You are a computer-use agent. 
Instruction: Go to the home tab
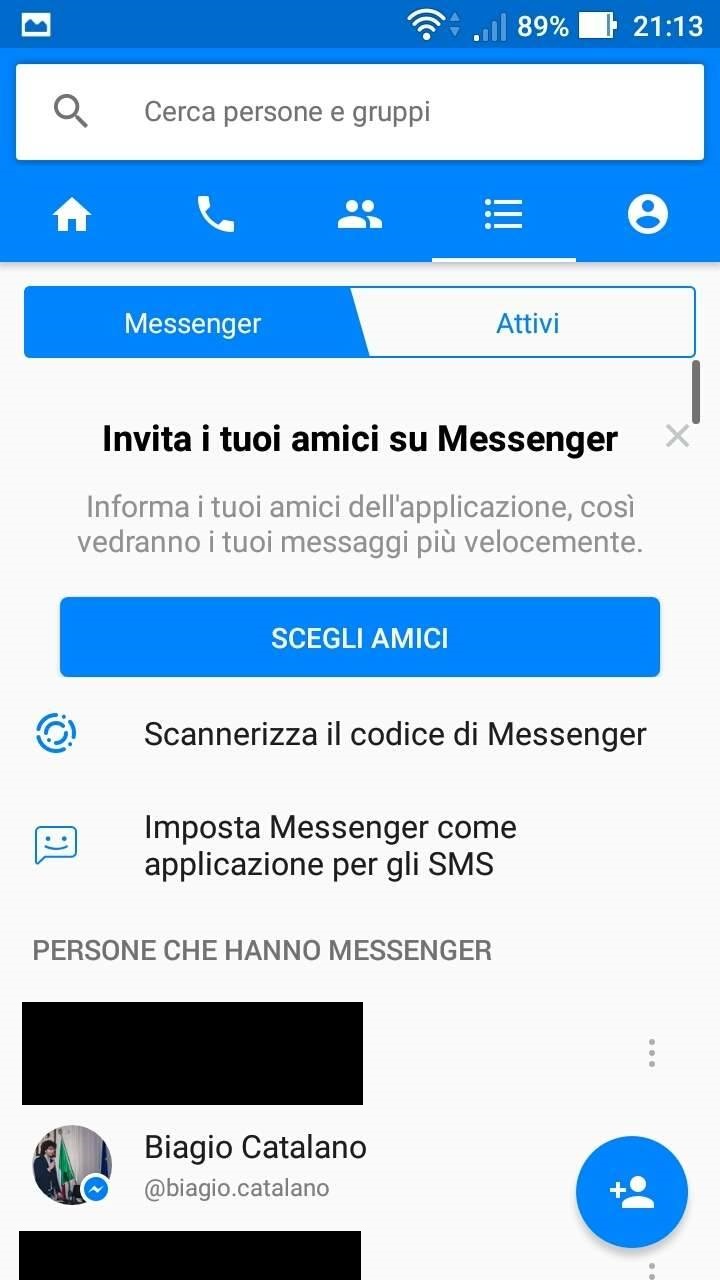point(72,214)
